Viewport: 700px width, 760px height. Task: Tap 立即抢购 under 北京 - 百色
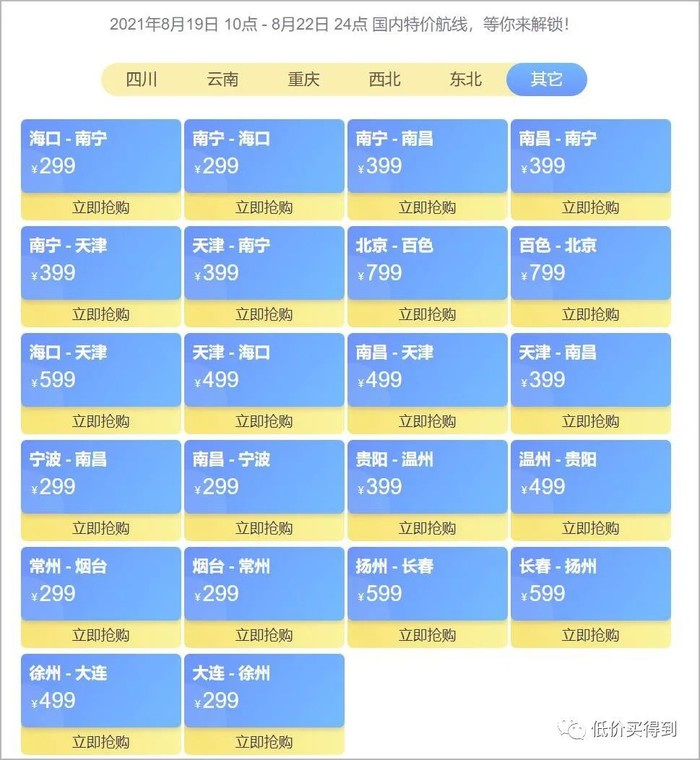click(x=427, y=315)
